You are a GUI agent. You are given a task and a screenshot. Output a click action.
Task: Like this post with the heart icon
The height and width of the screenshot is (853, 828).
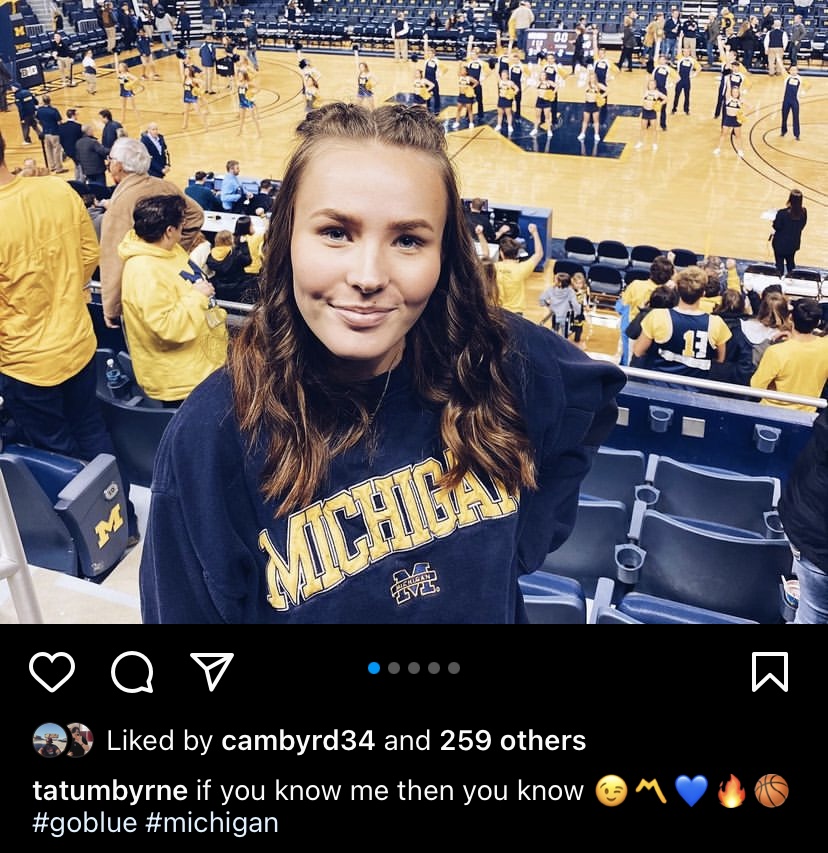point(52,672)
